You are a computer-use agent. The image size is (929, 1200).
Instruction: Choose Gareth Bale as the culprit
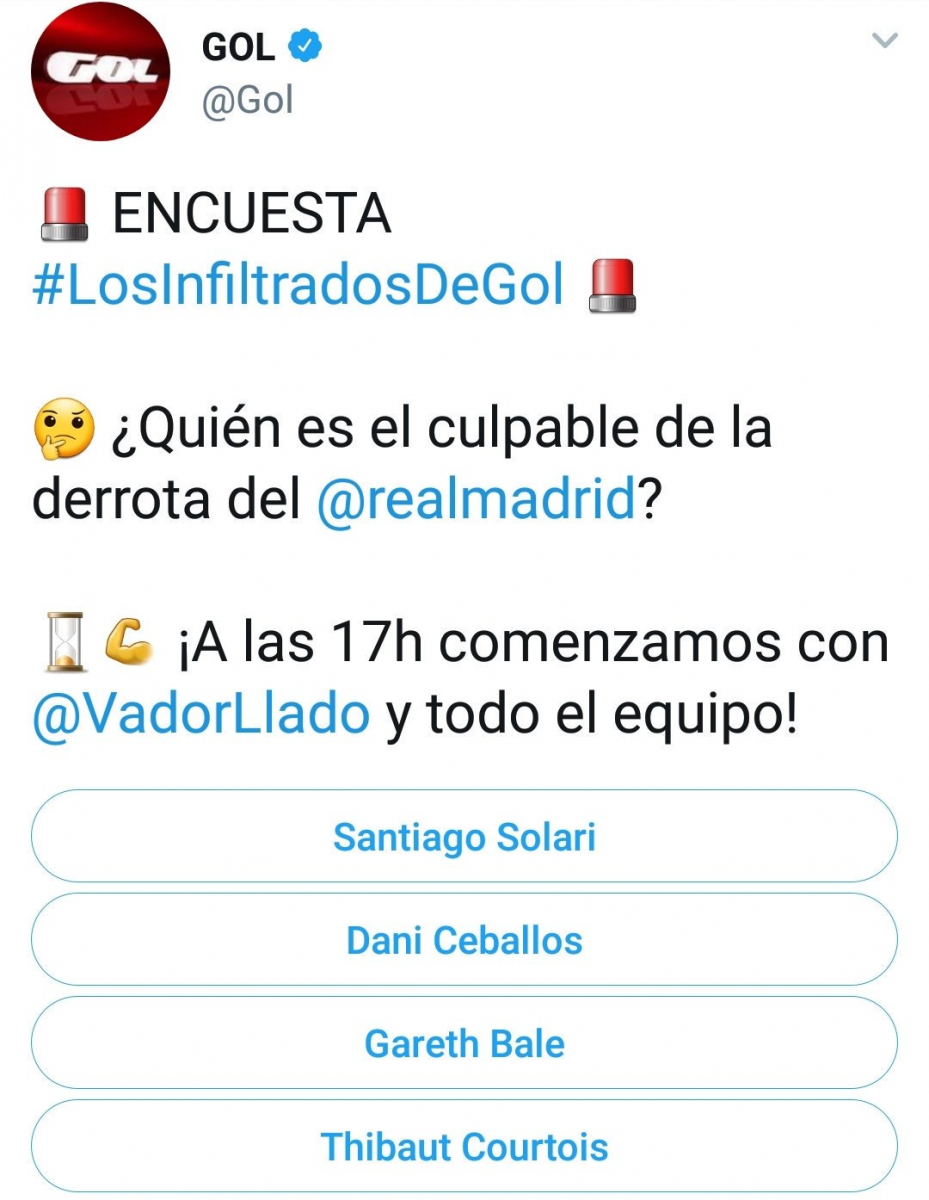click(x=464, y=1044)
